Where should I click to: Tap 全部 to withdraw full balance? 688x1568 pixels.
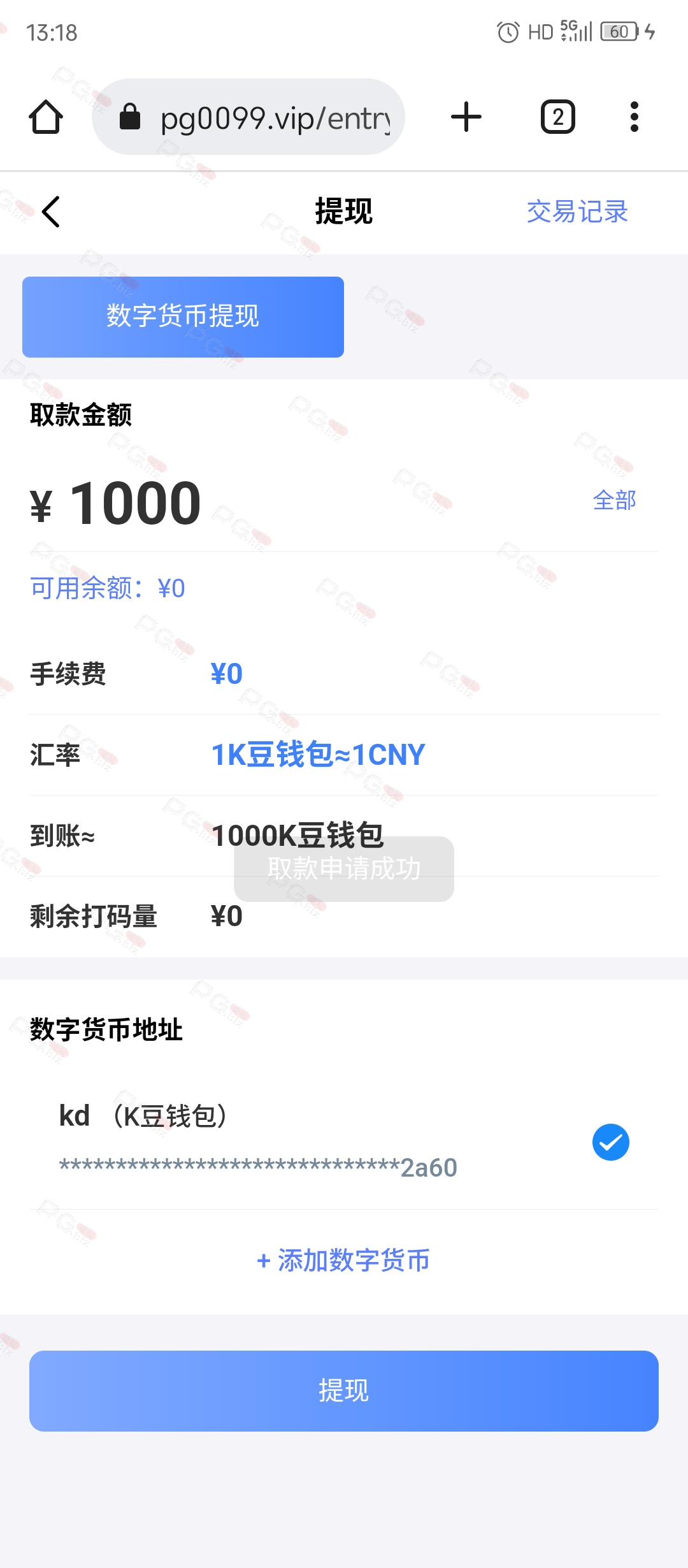click(615, 500)
